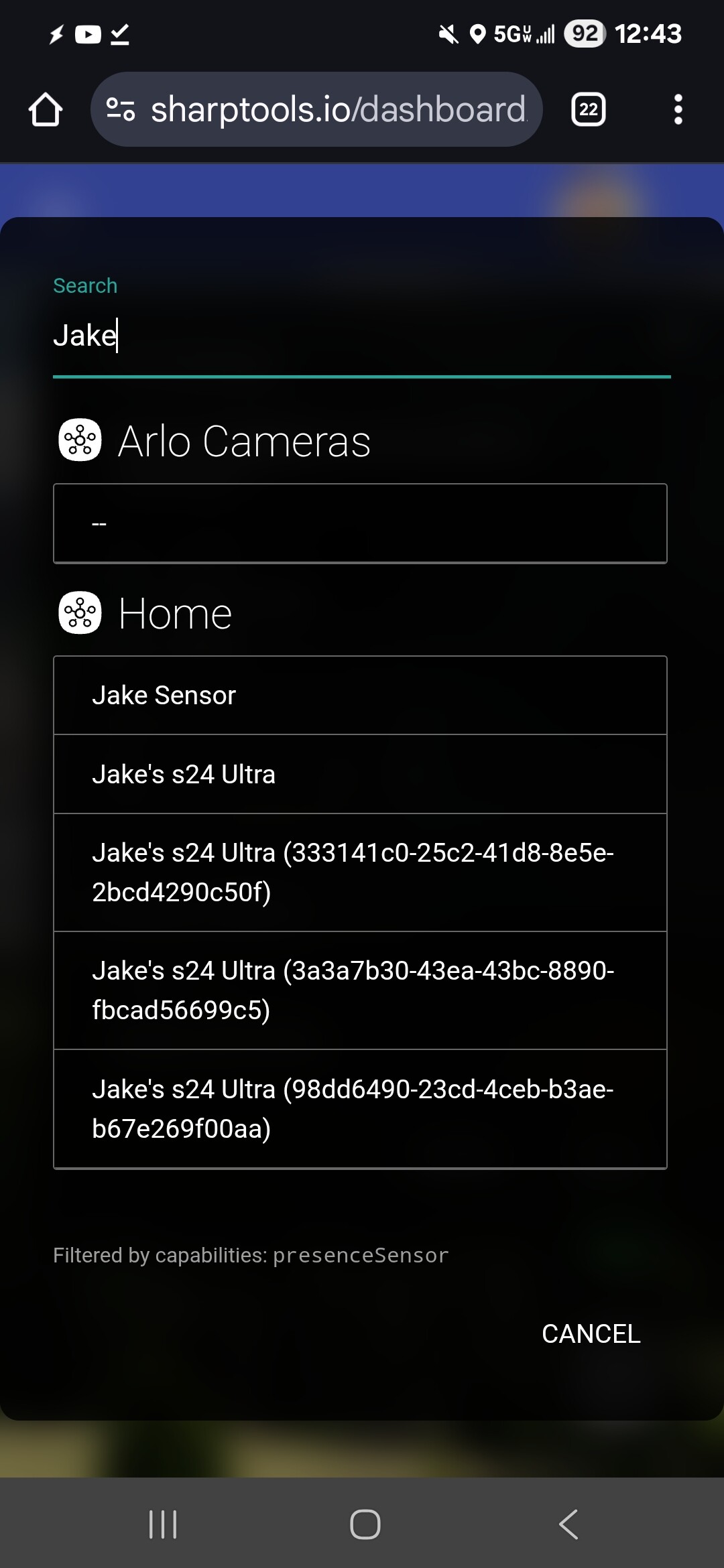Focus the Search field containing Jake

tap(361, 336)
